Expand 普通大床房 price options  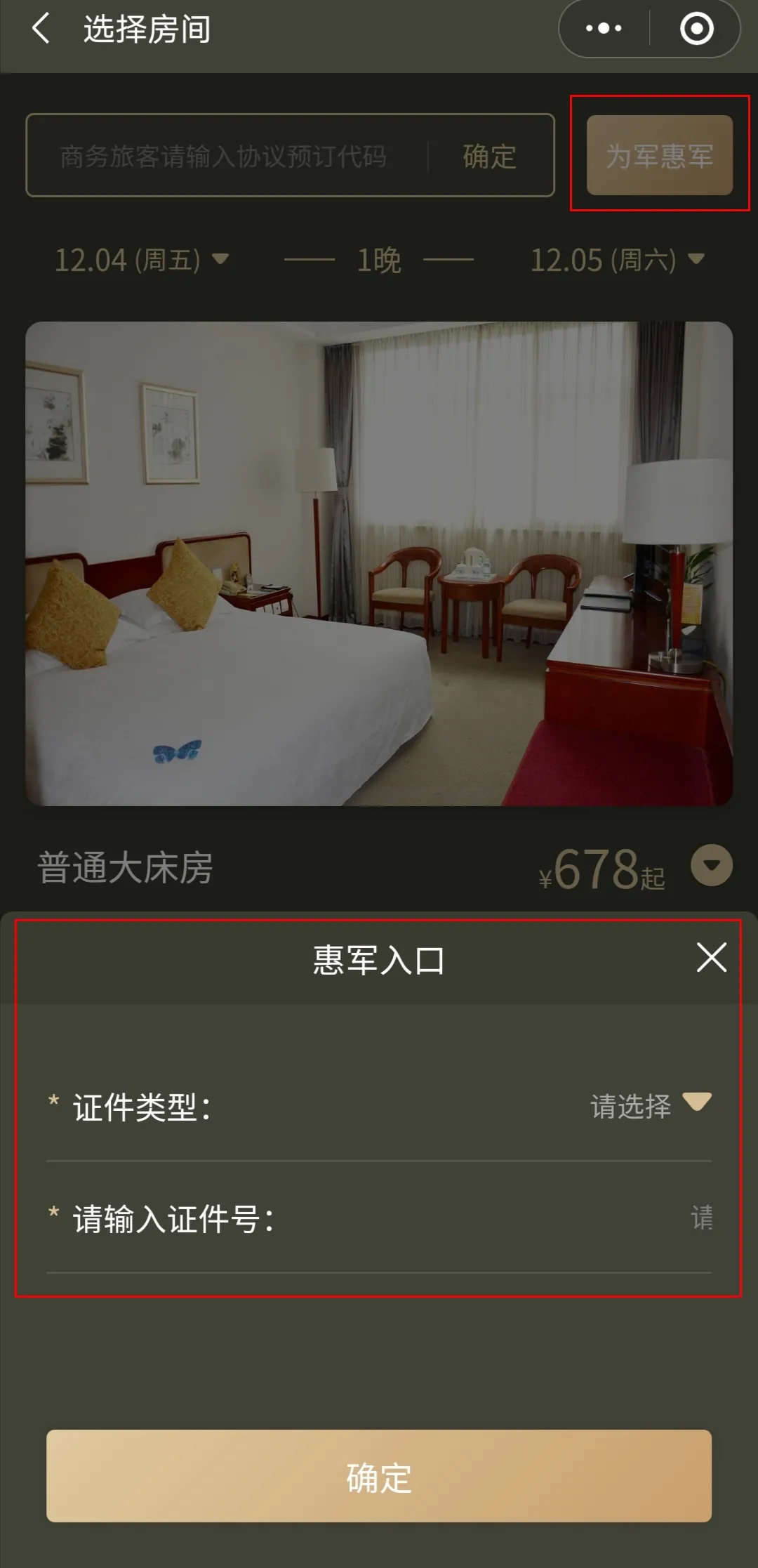711,865
